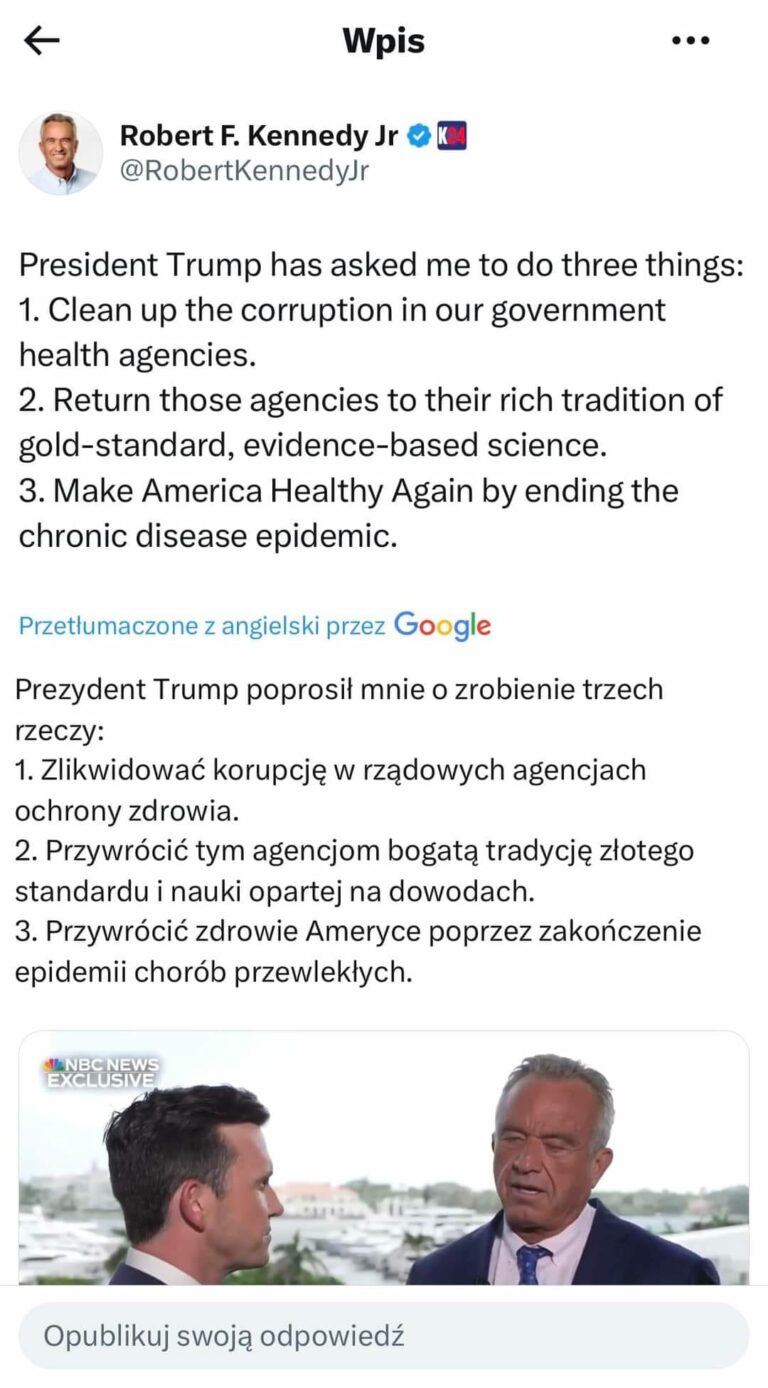The width and height of the screenshot is (768, 1388).
Task: Open the three-dot overflow menu
Action: click(x=690, y=41)
